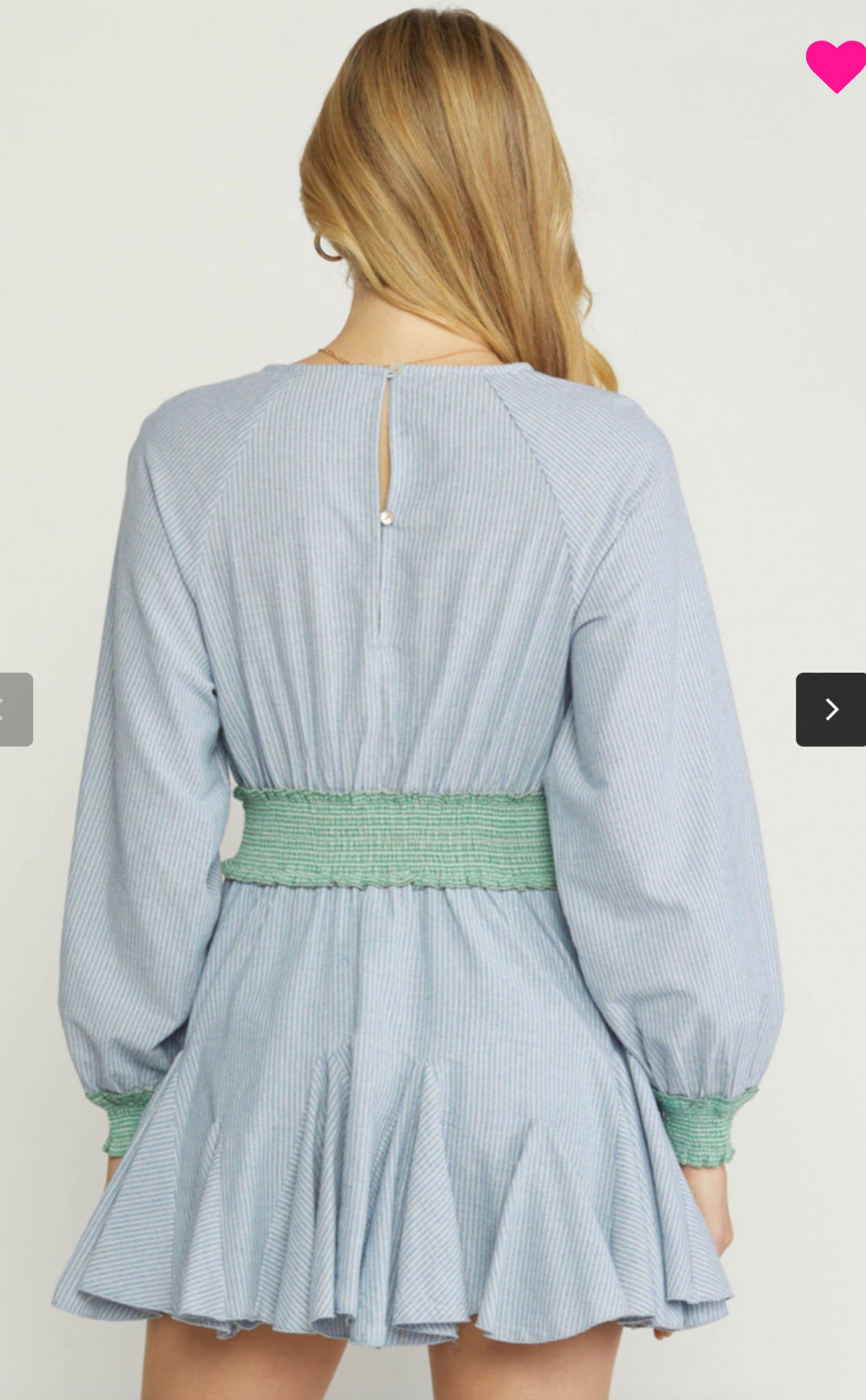The width and height of the screenshot is (866, 1400).
Task: Favorite this dress with the pink heart
Action: (835, 65)
